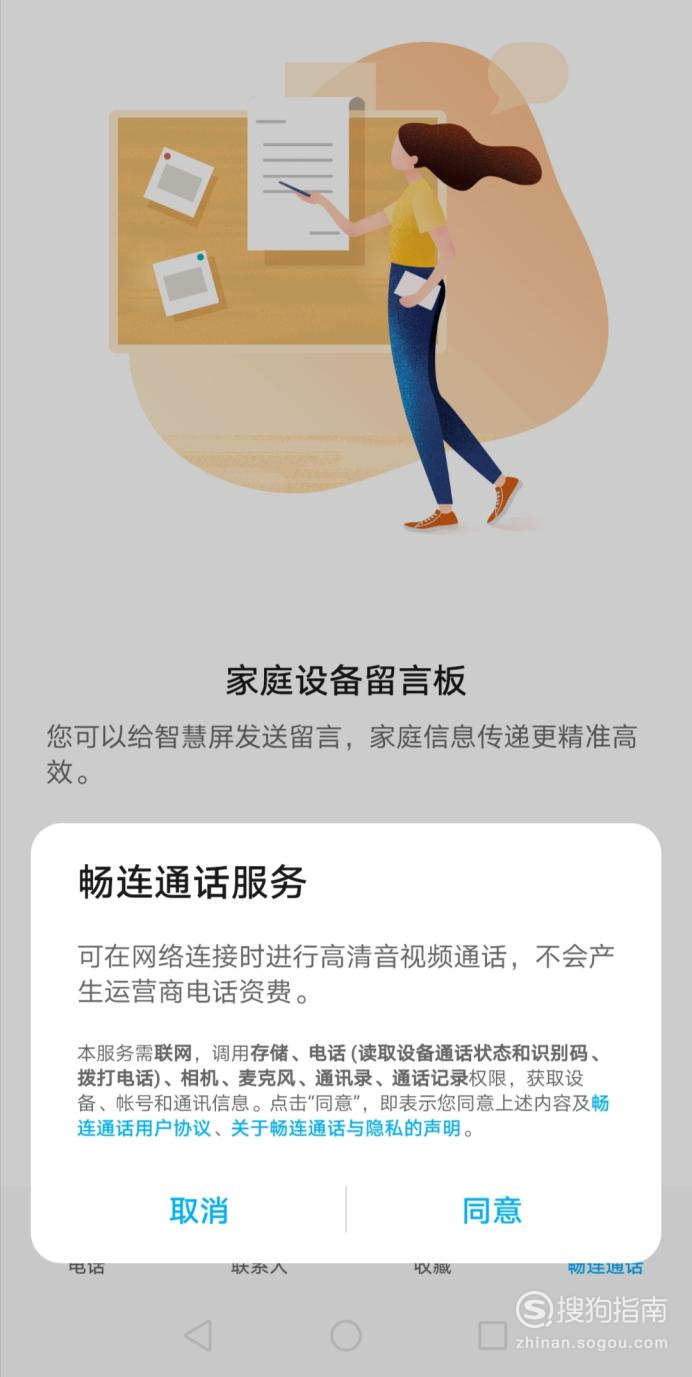Read 关于畅连通话与隐私的声明 link
Image resolution: width=692 pixels, height=1377 pixels.
click(x=346, y=1128)
